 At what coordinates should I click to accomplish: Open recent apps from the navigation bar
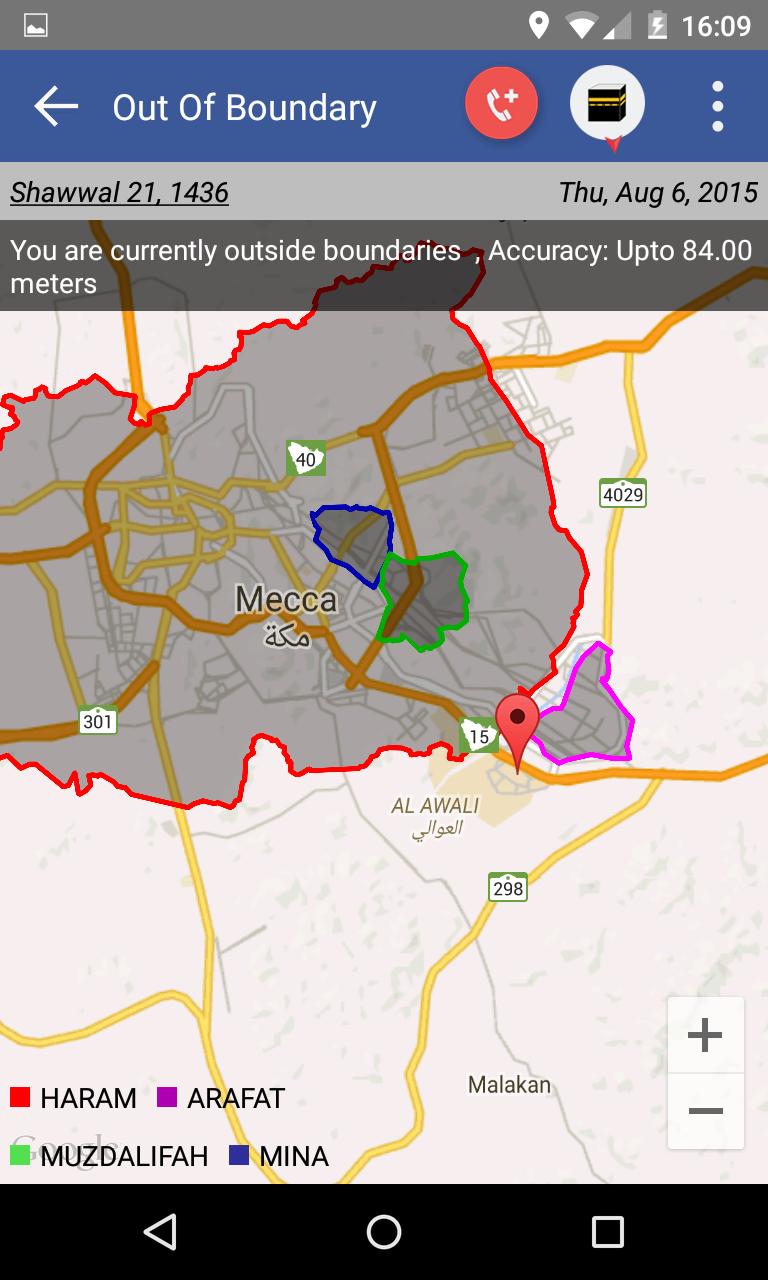(607, 1232)
